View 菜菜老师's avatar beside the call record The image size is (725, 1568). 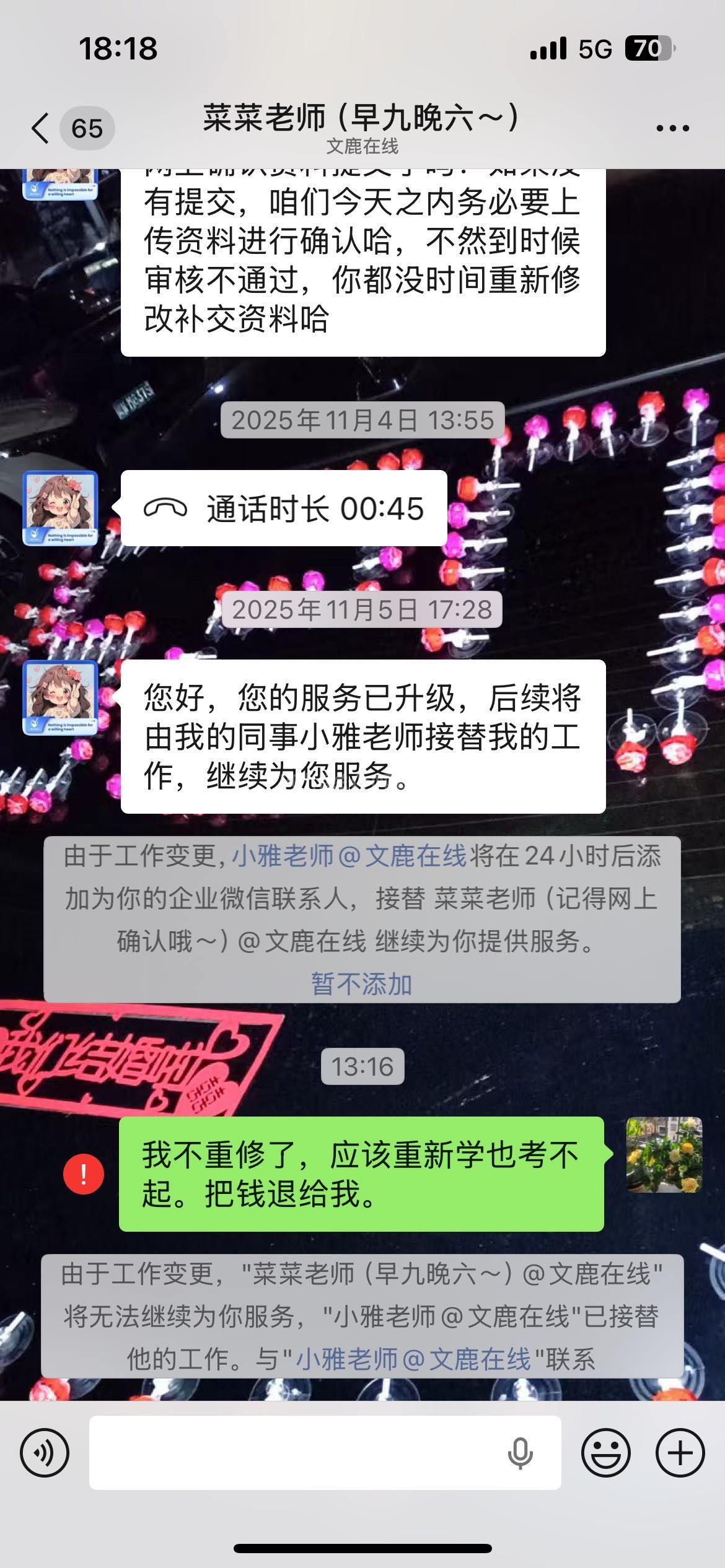pos(60,508)
